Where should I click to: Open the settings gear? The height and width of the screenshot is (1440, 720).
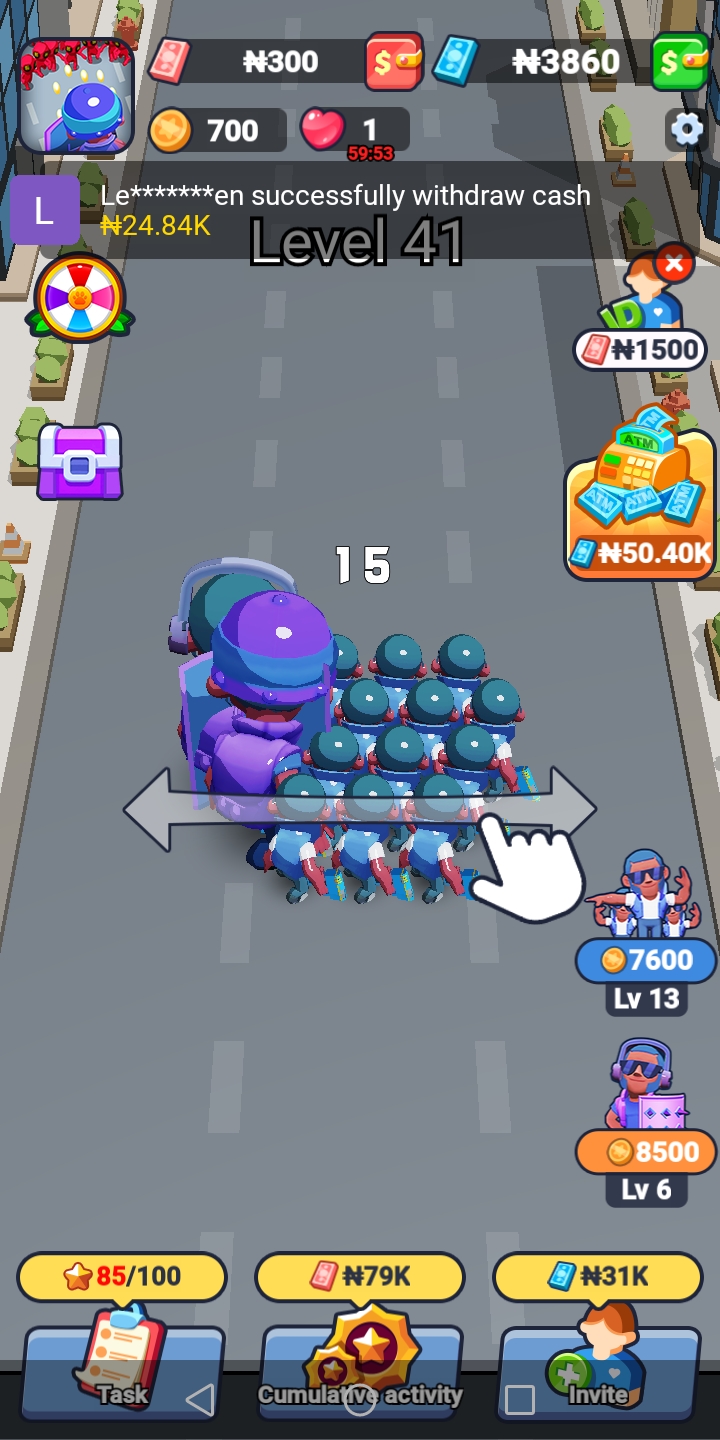(686, 129)
